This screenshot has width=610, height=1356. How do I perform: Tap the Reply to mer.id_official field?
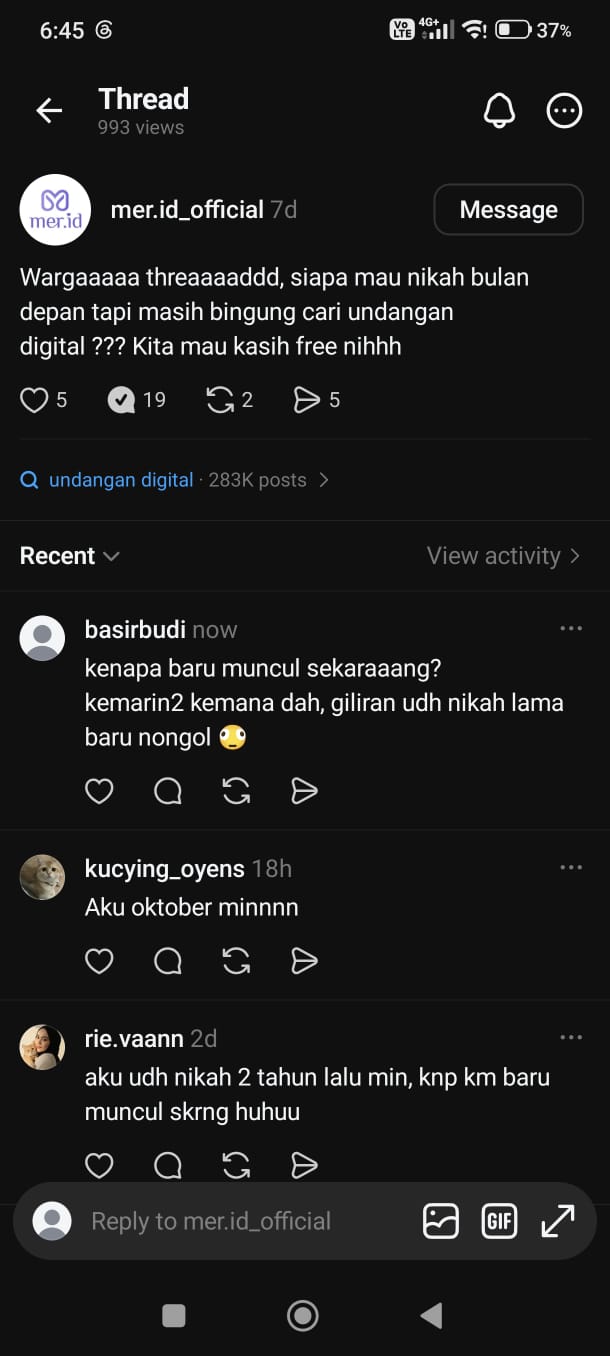tap(211, 1221)
